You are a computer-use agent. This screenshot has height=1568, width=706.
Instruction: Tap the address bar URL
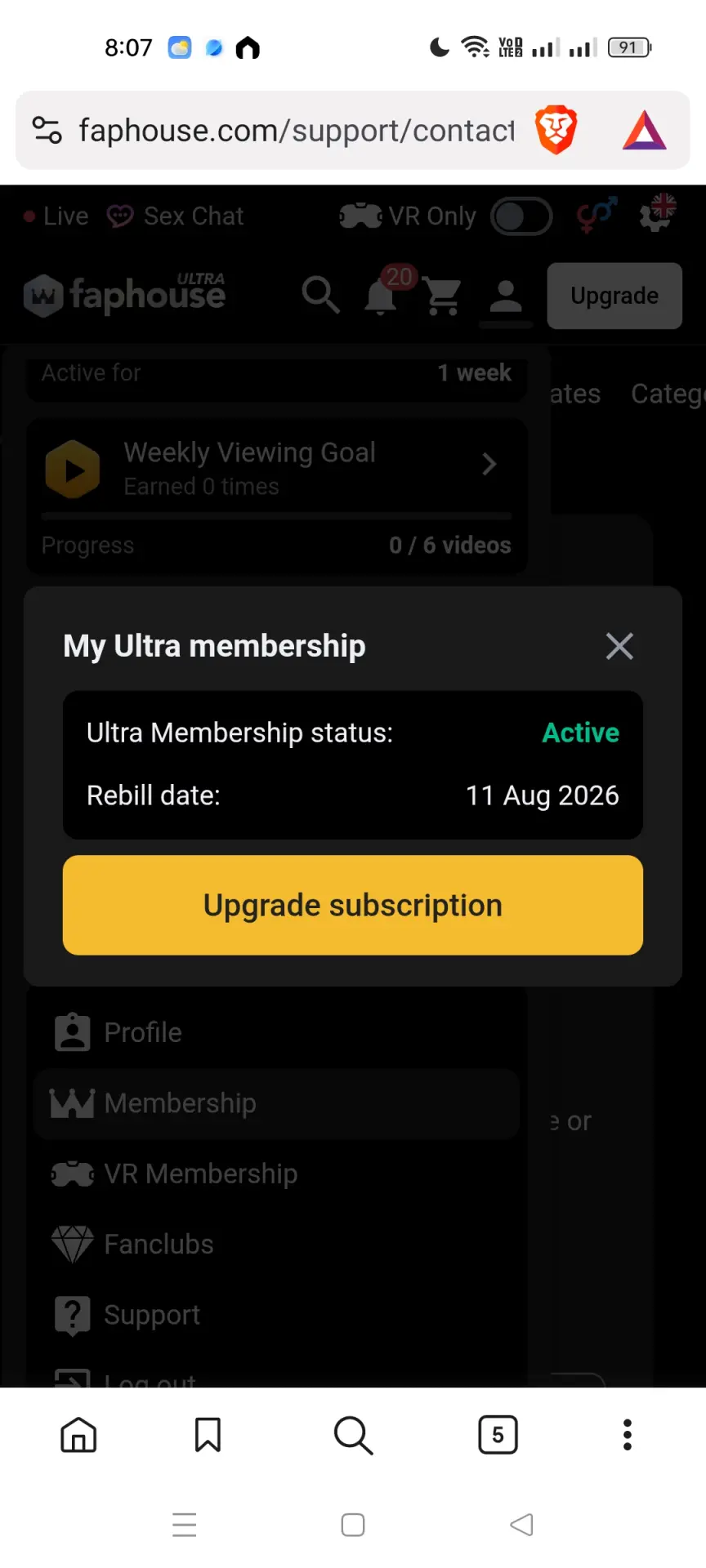coord(297,131)
